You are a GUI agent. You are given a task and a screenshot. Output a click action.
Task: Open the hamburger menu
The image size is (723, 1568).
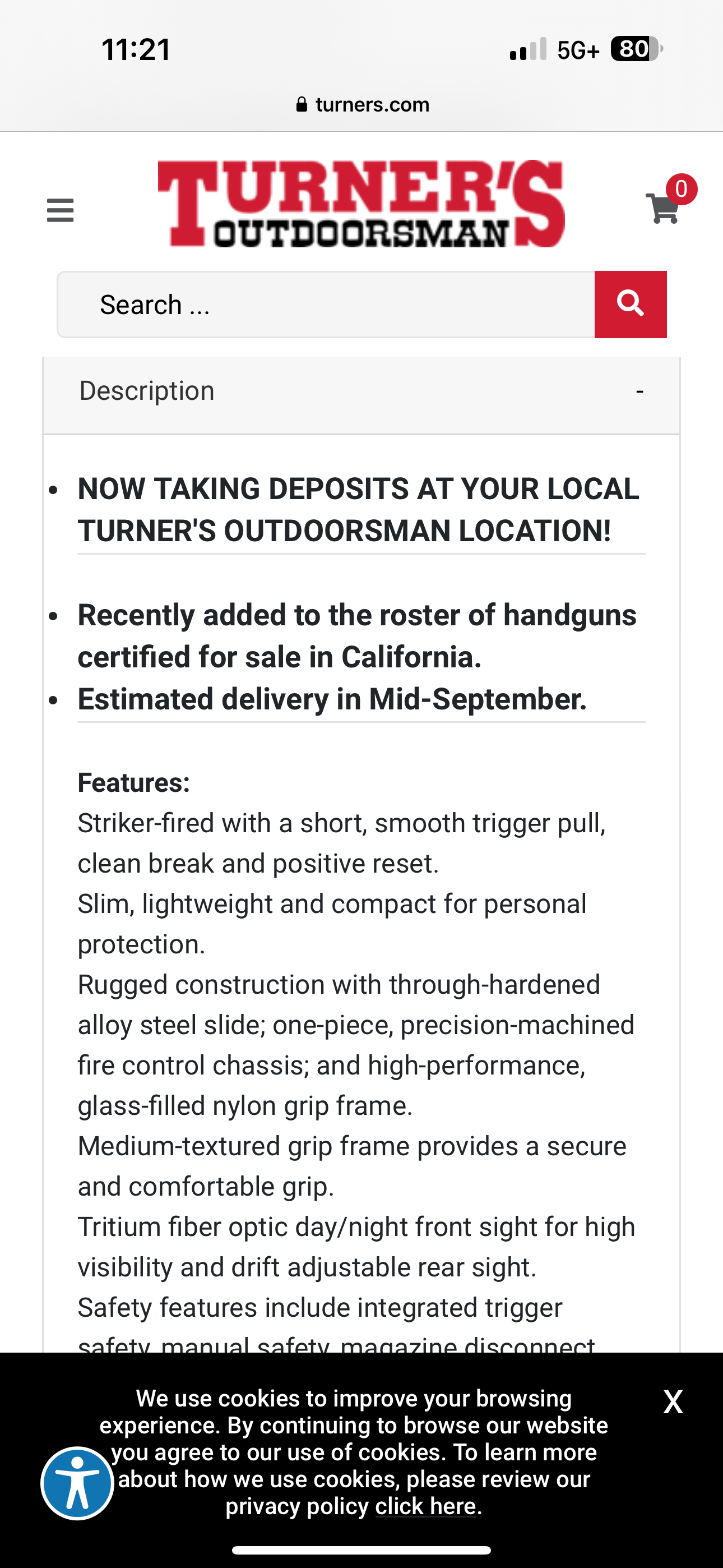61,210
